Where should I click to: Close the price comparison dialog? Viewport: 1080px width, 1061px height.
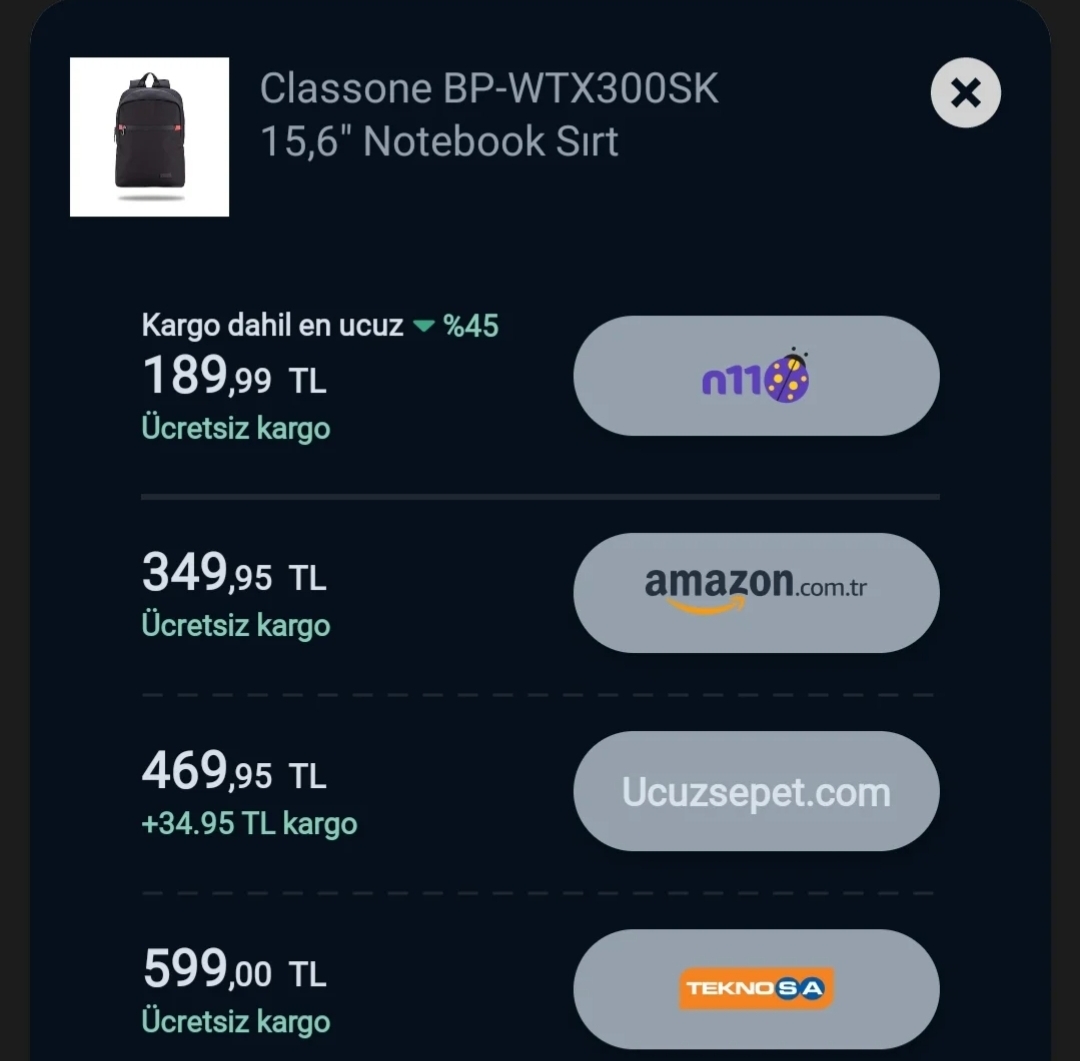[965, 93]
